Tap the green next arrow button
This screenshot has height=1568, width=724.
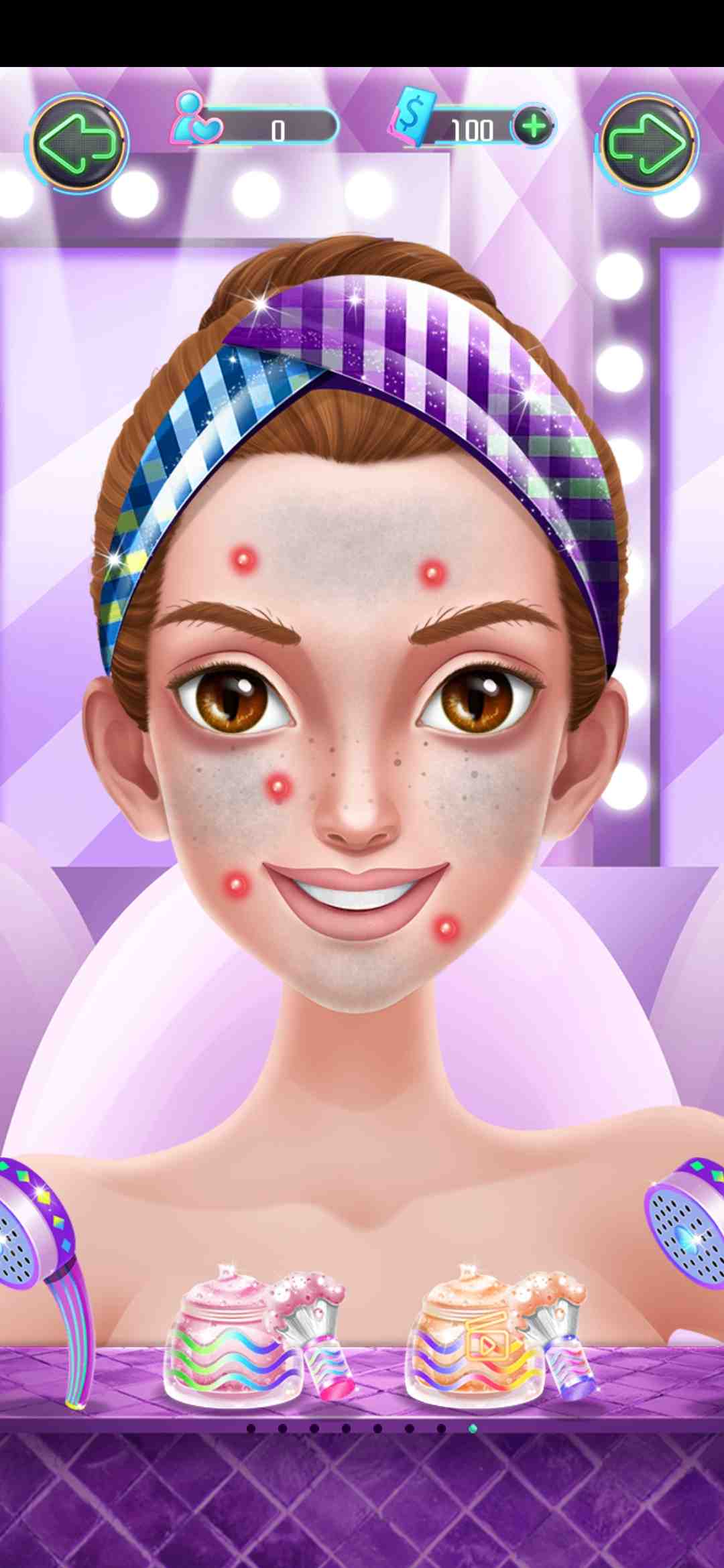[648, 143]
